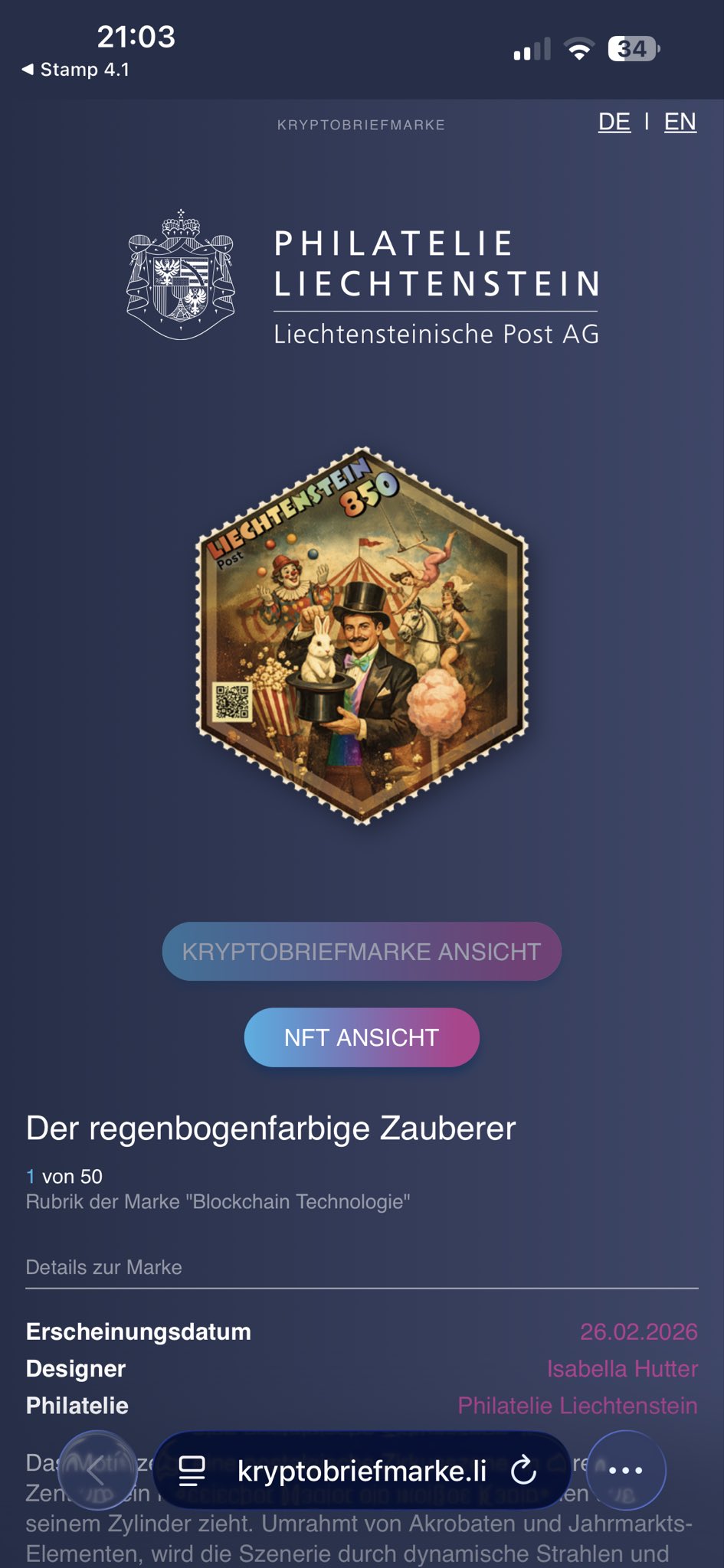Go back to the previous page
This screenshot has width=724, height=1568.
[x=97, y=1470]
